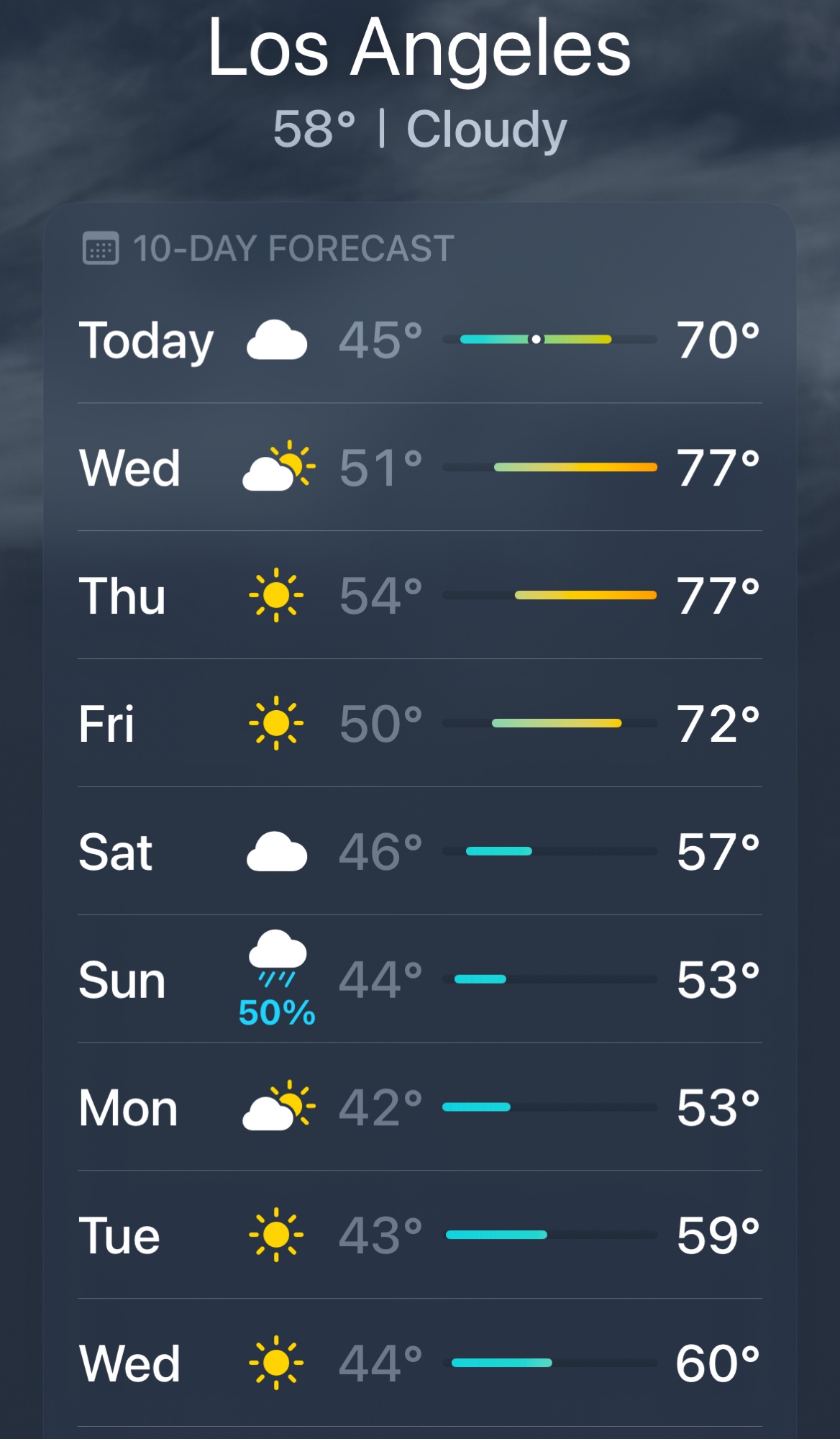Open Thursday's forecast row
The height and width of the screenshot is (1439, 840).
coord(420,596)
